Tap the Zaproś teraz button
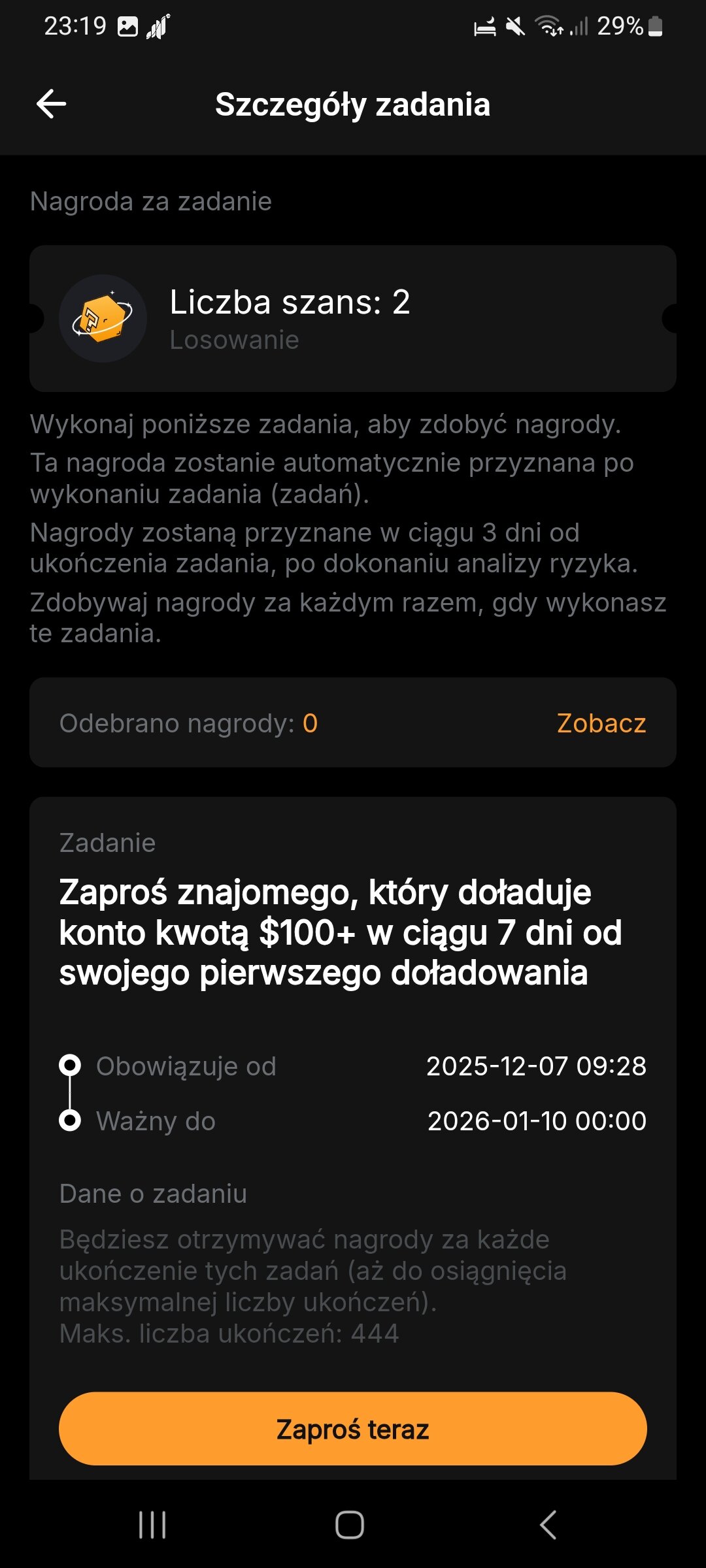The image size is (706, 1568). (353, 1429)
